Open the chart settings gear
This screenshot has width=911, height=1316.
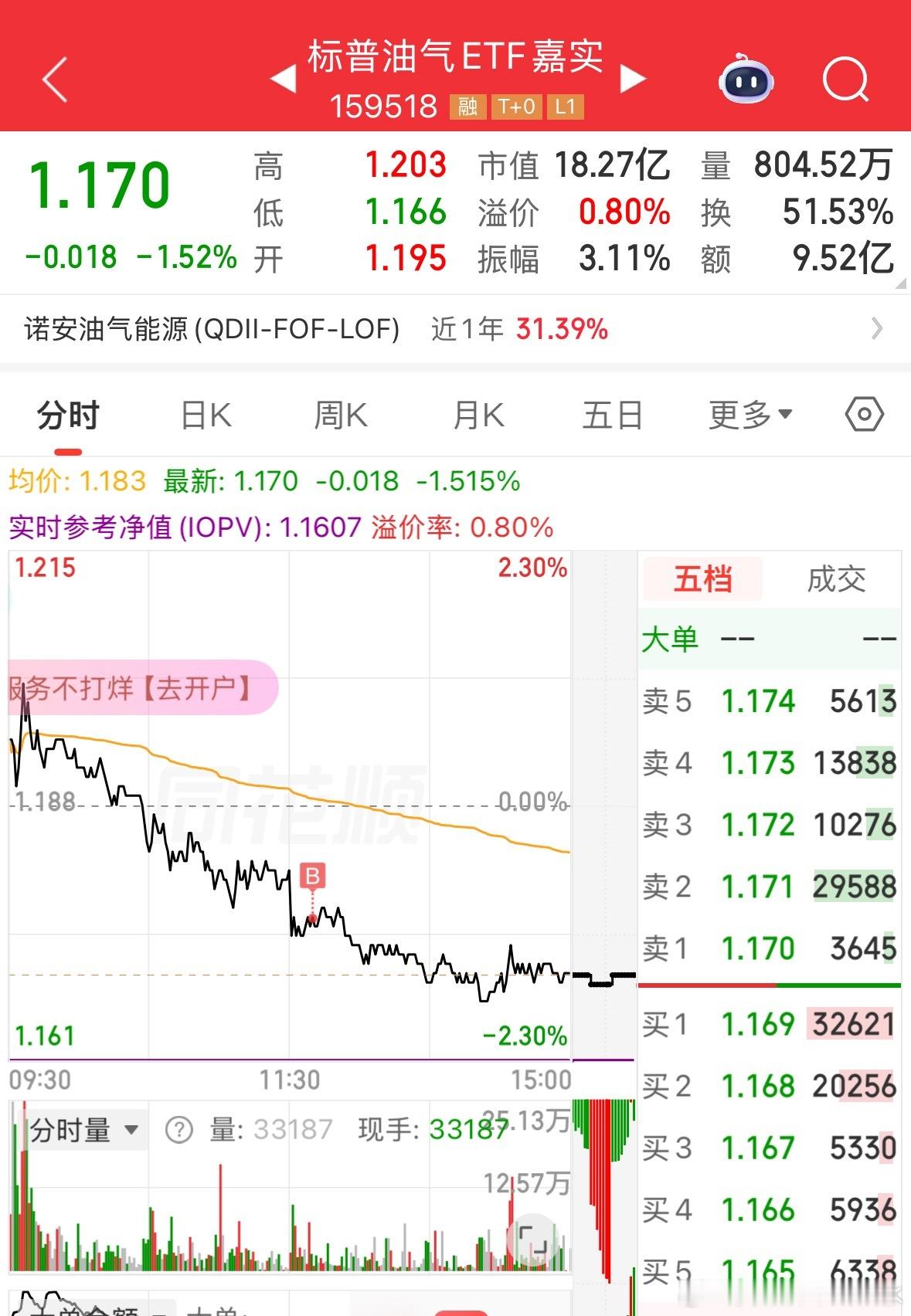(865, 414)
